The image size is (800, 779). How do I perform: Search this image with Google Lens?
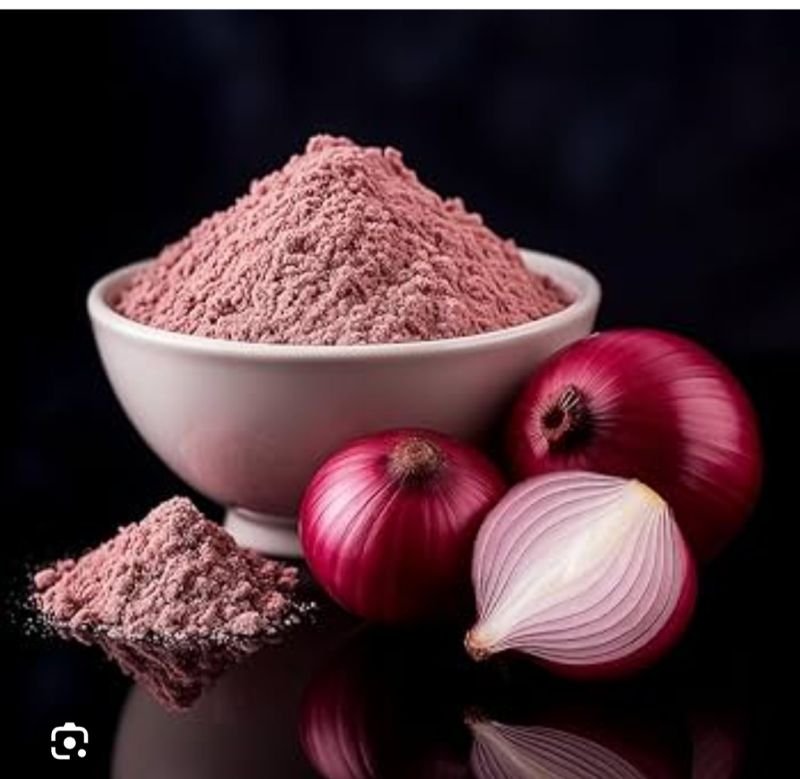pos(69,741)
